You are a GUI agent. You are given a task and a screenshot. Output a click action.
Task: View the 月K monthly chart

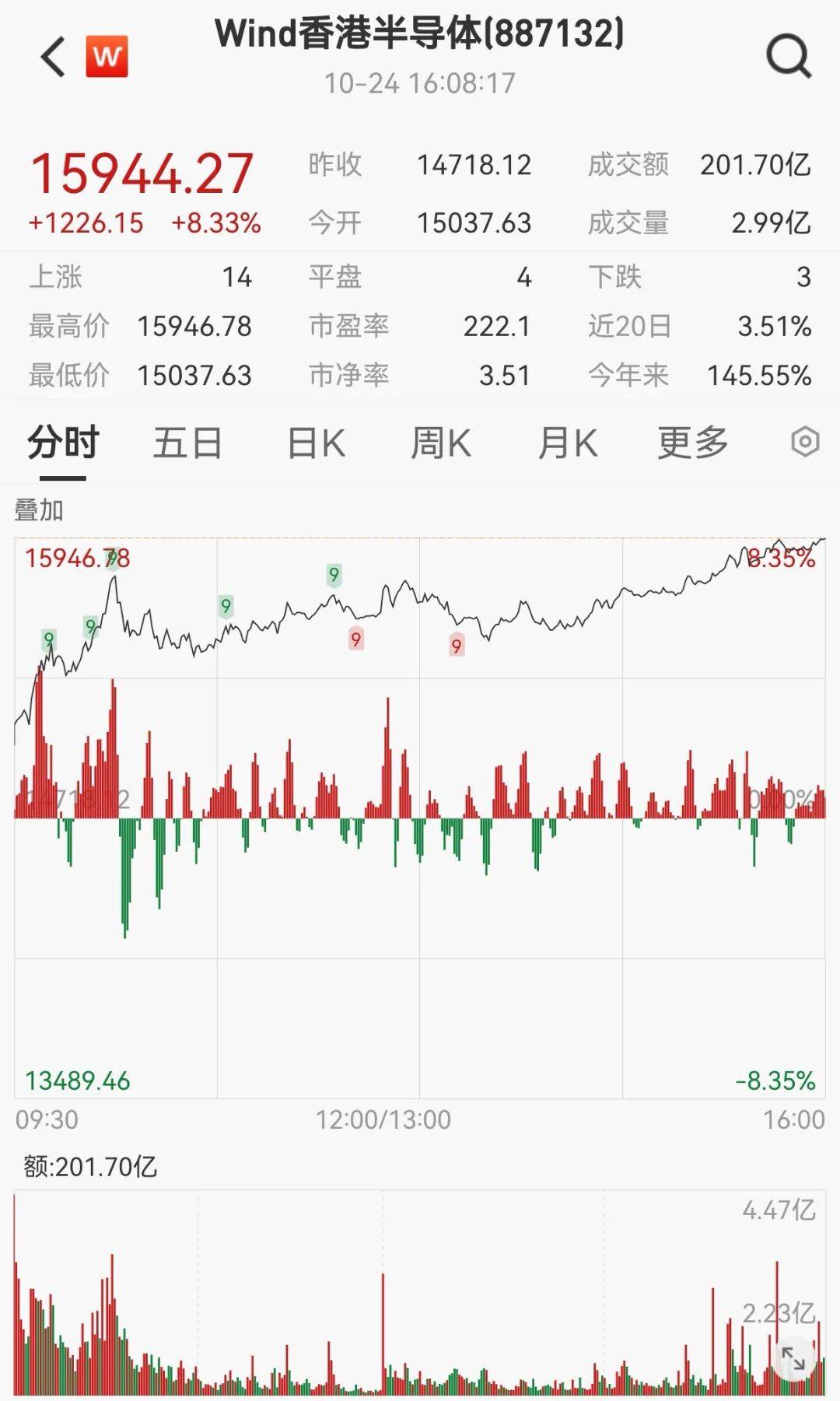[568, 443]
